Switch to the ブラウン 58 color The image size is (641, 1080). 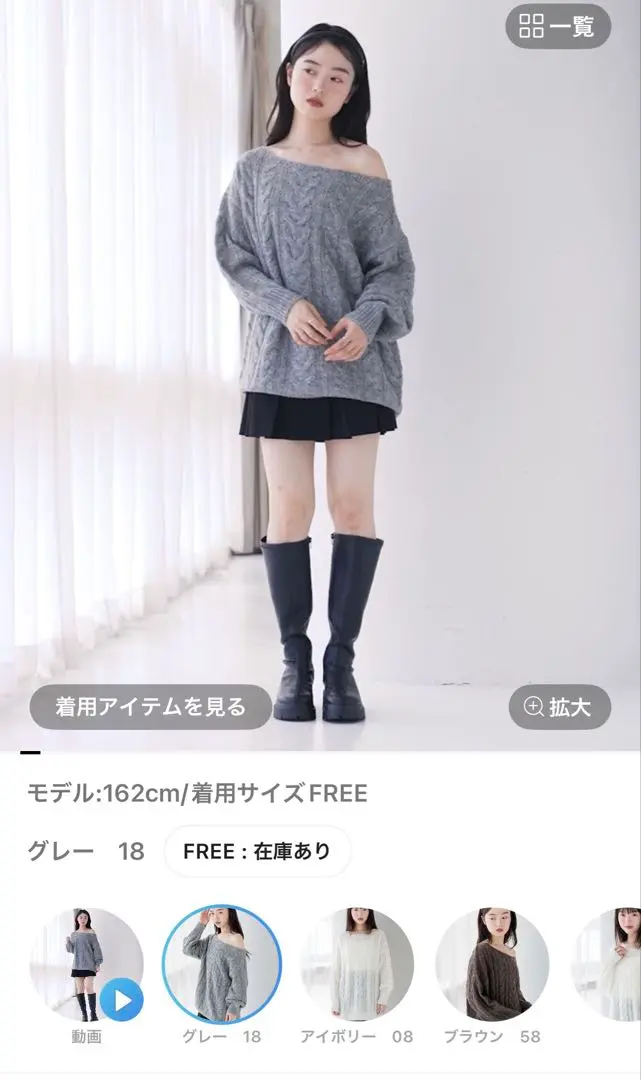coord(492,964)
